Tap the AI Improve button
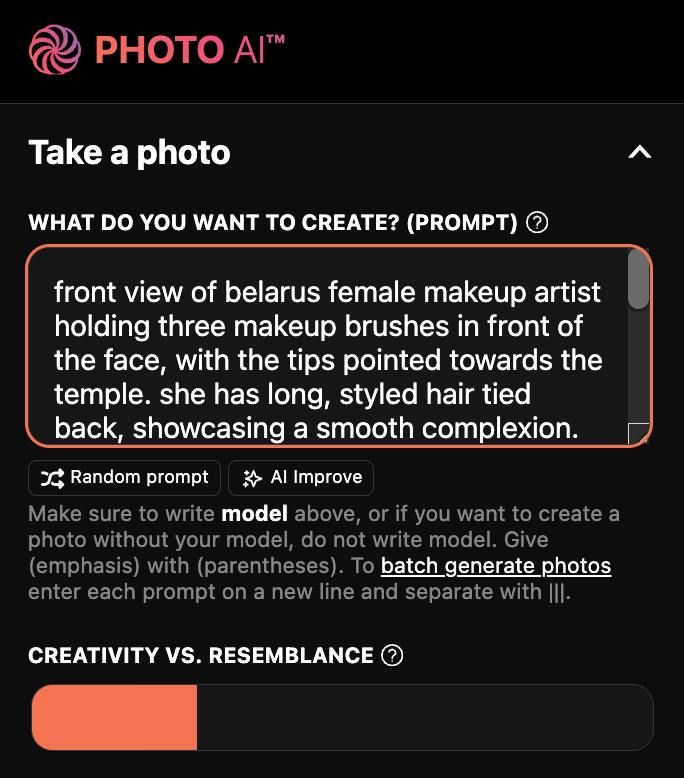 coord(301,478)
